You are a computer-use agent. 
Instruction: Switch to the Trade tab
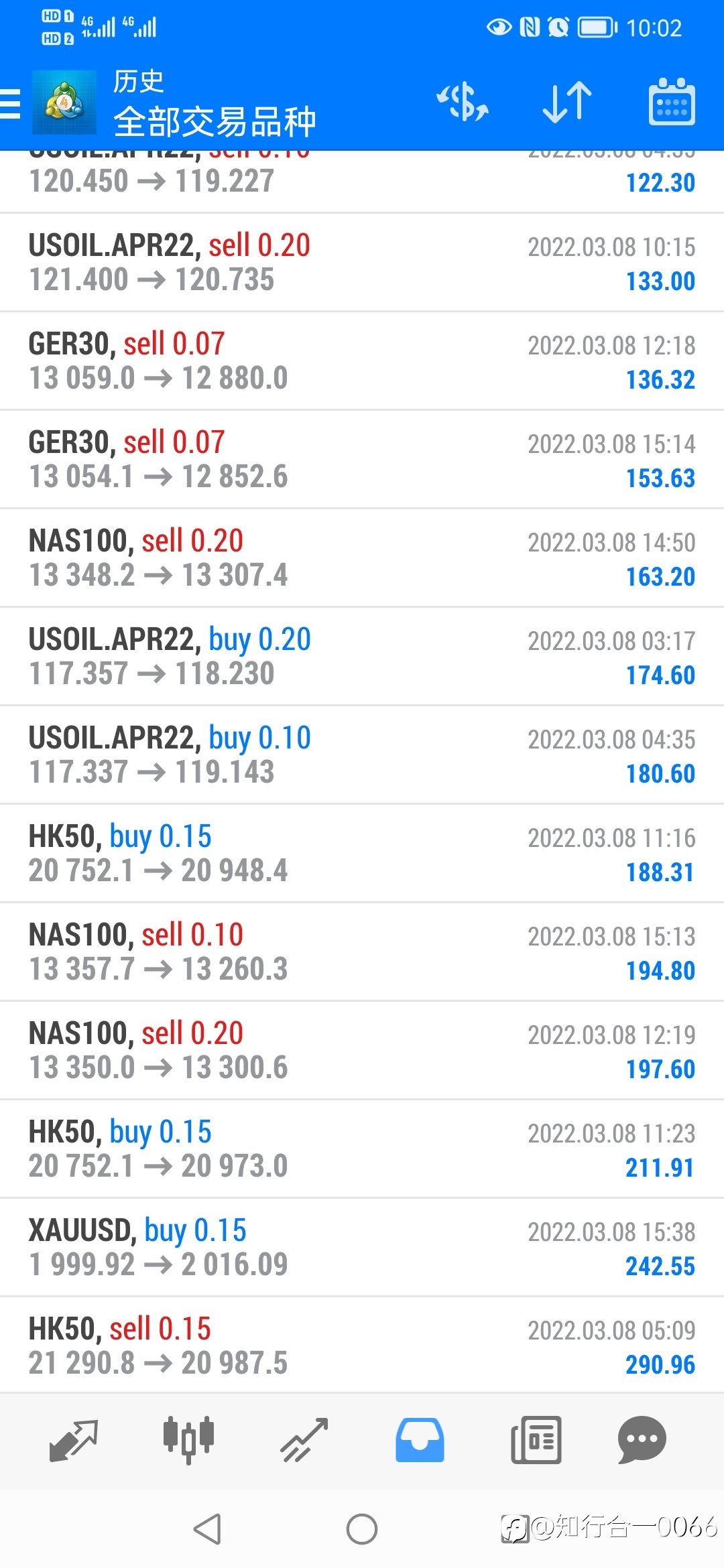304,1441
